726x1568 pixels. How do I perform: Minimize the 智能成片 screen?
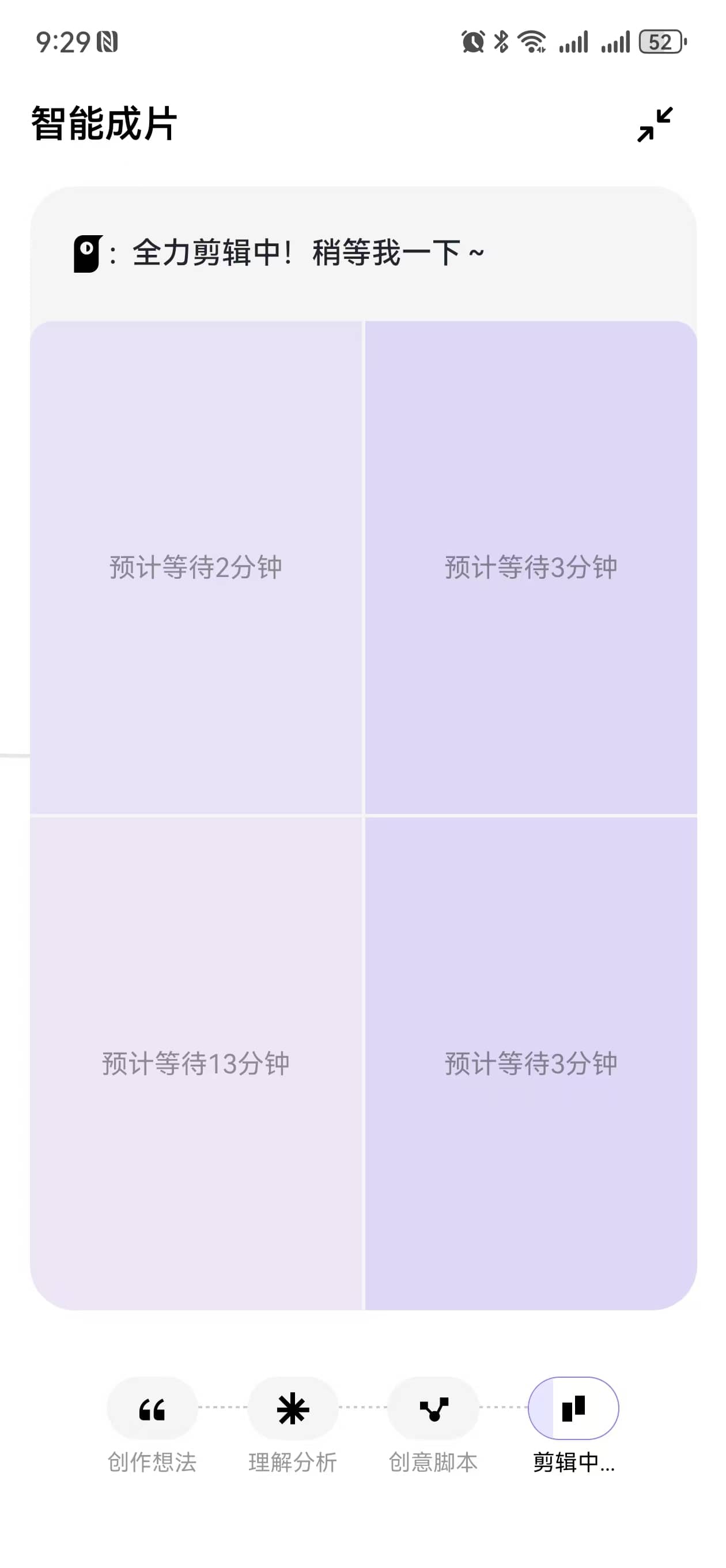655,124
